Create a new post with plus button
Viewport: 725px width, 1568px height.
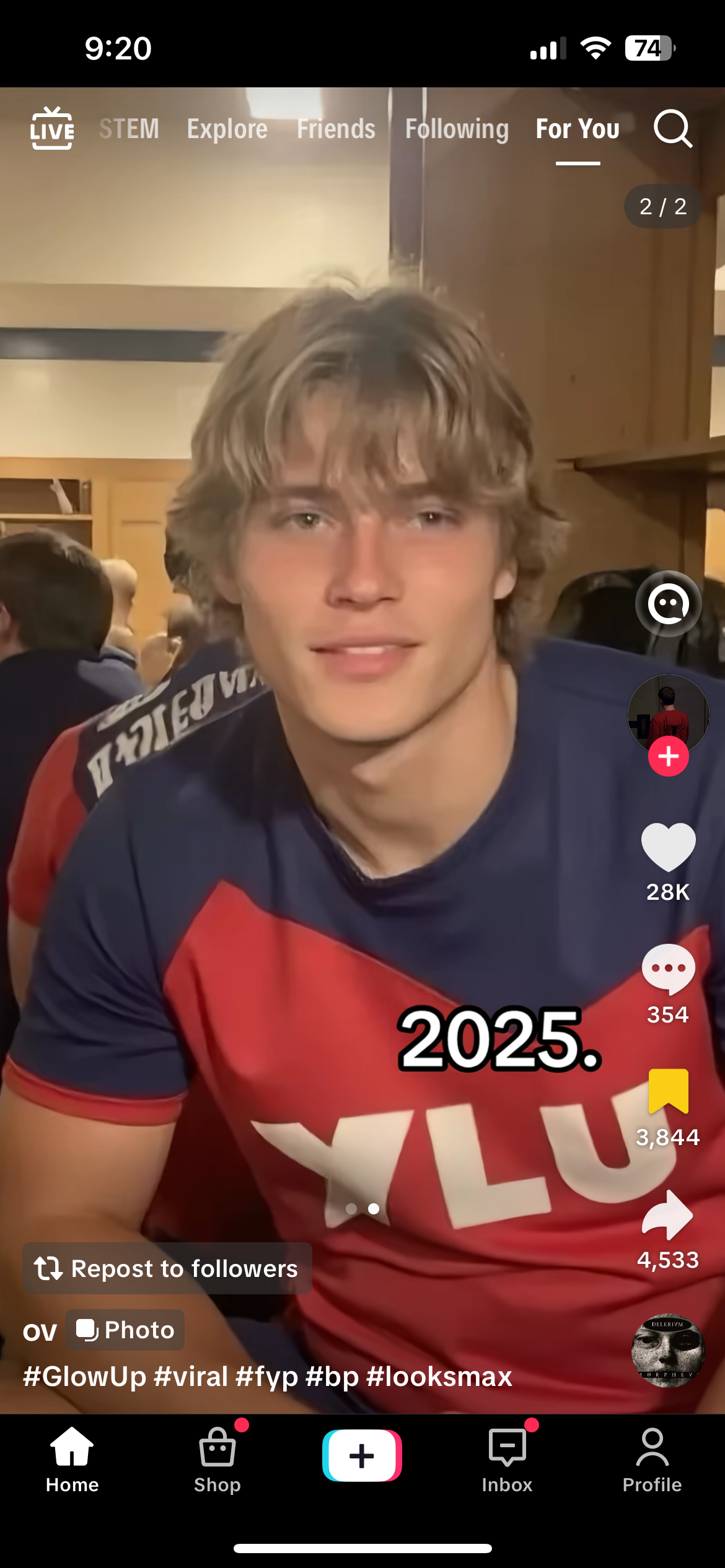362,1455
